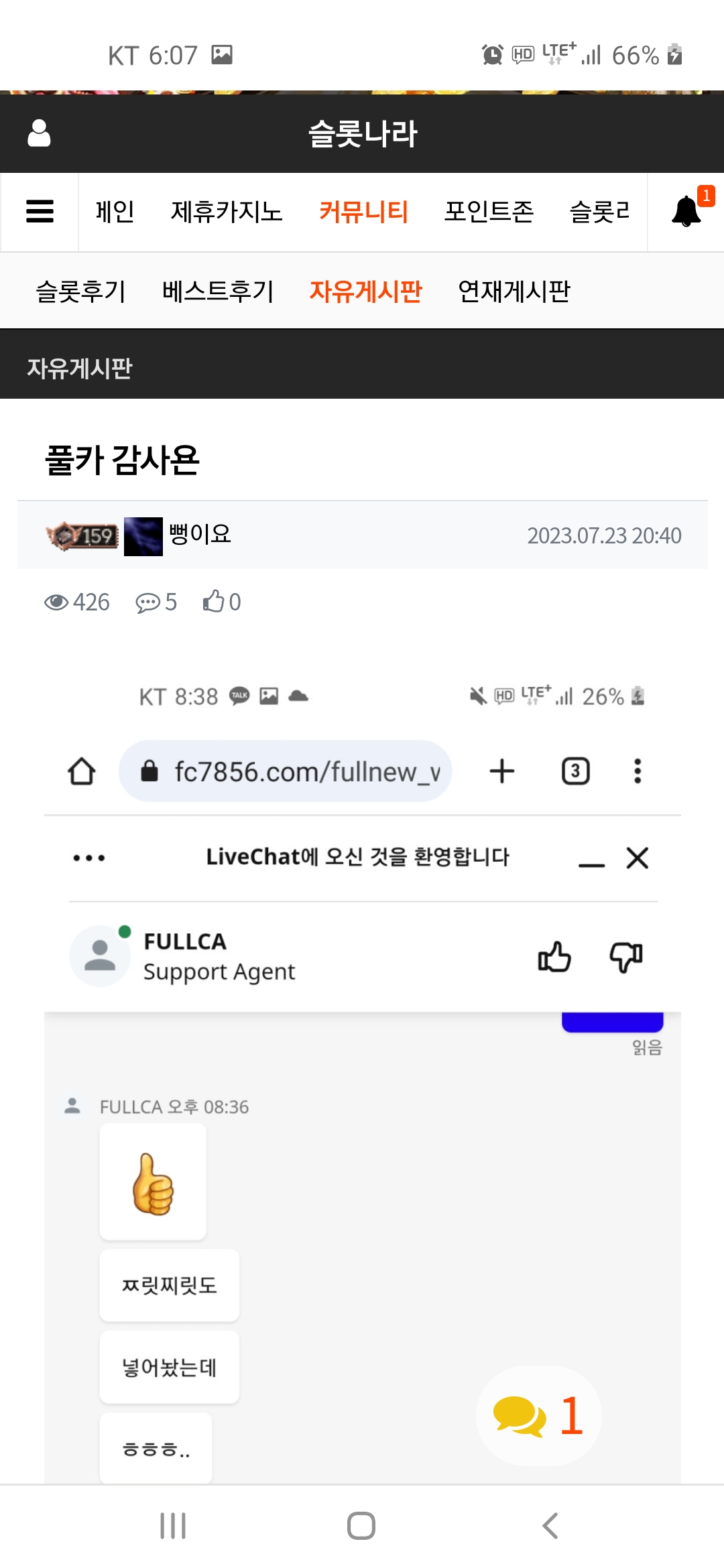724x1568 pixels.
Task: Select the 자유게시판 sub-tab
Action: click(x=366, y=291)
